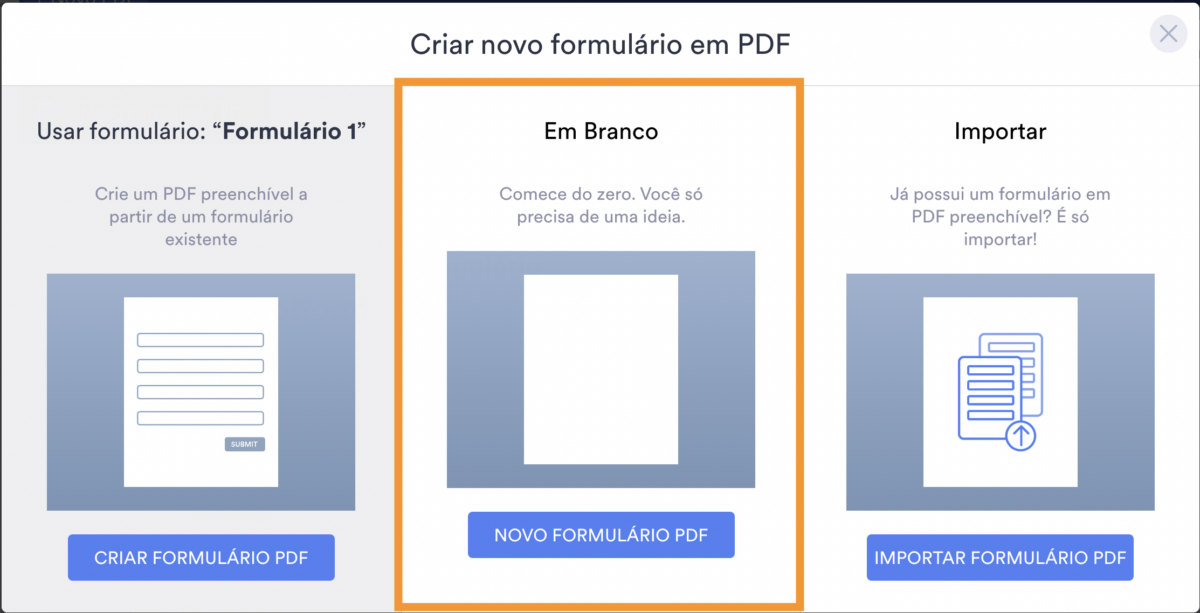Select the blank page preview
Image resolution: width=1200 pixels, height=613 pixels.
click(601, 369)
